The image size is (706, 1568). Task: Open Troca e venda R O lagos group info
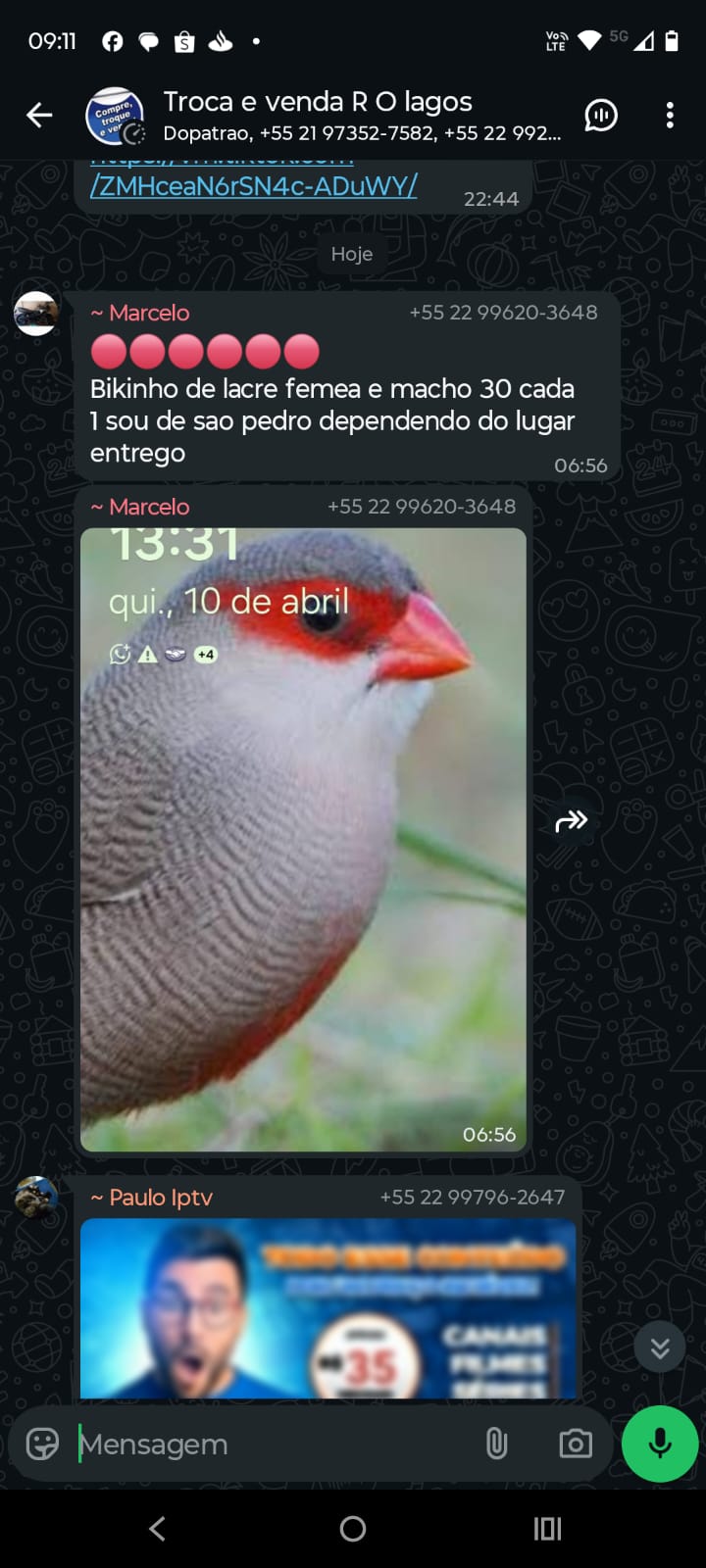pos(361,115)
